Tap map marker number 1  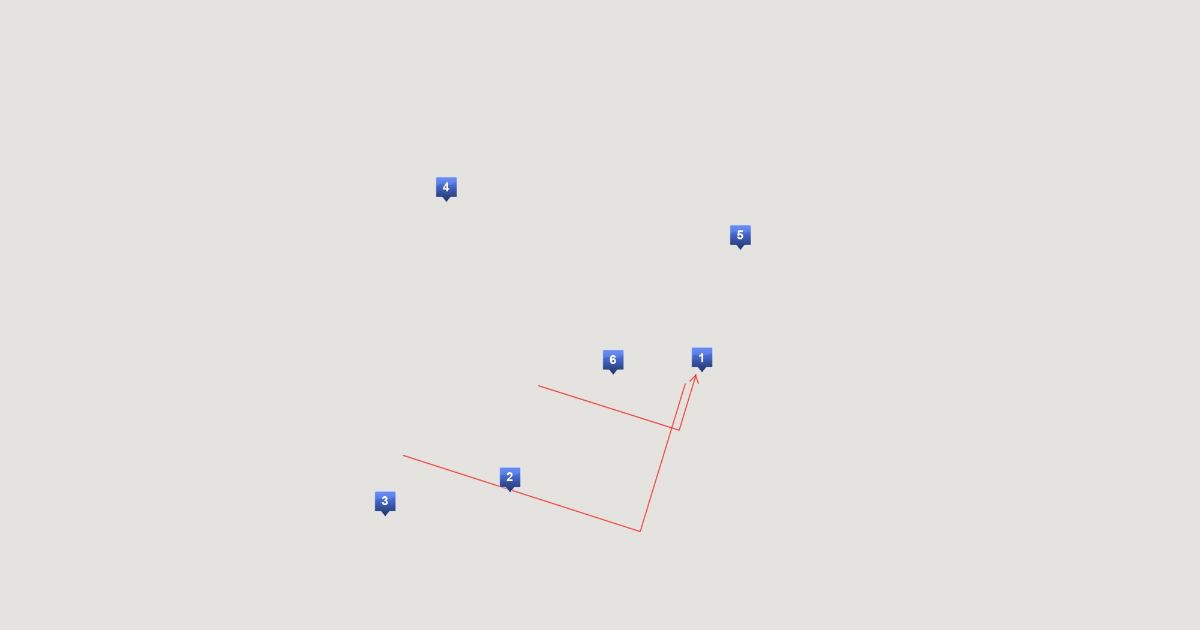702,359
